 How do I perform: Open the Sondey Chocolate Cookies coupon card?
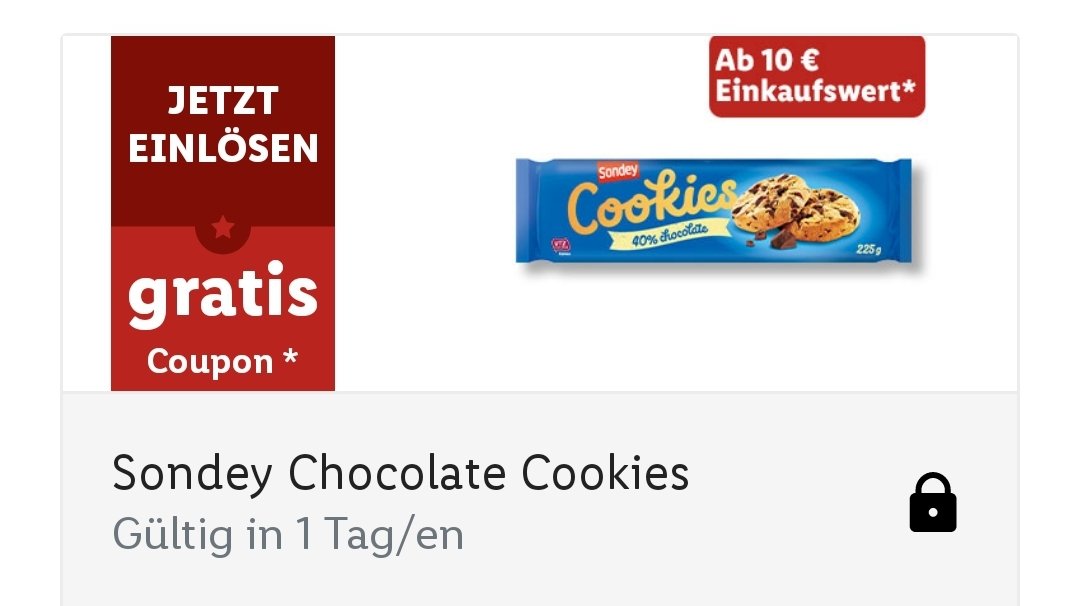tap(400, 473)
